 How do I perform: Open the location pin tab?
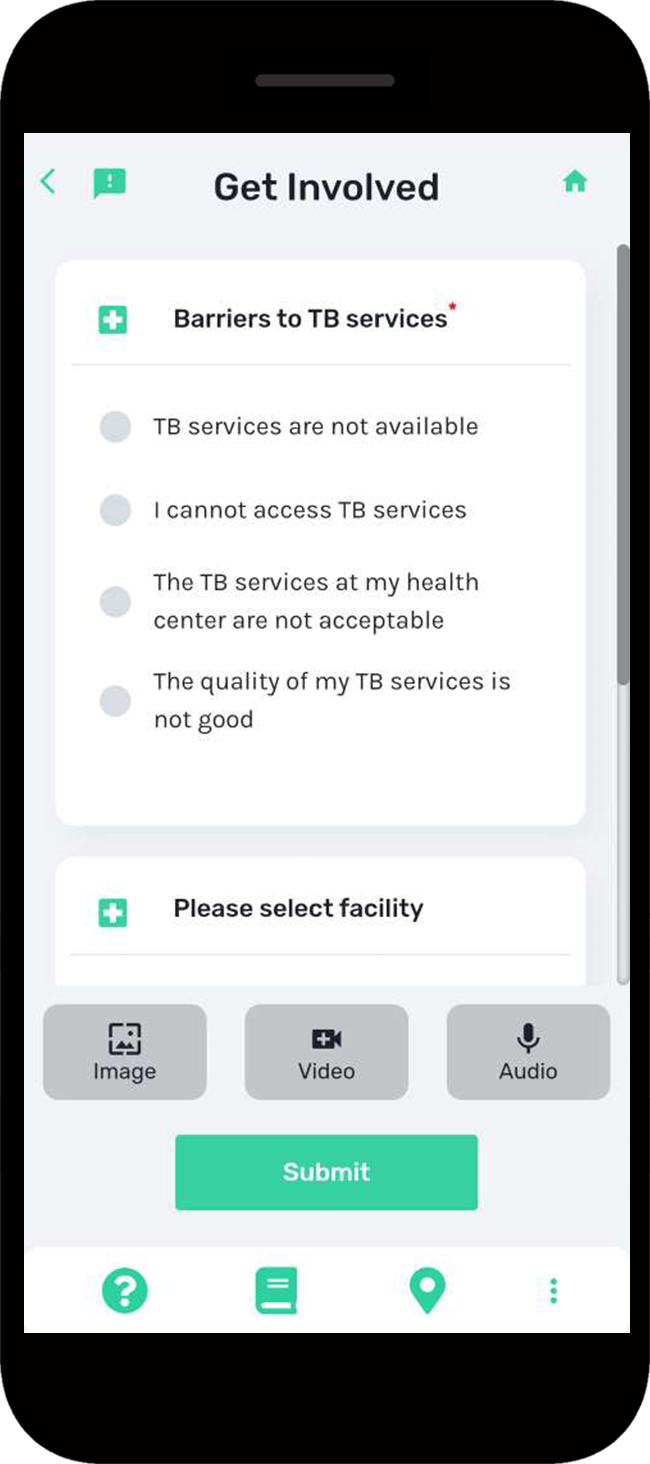427,1291
